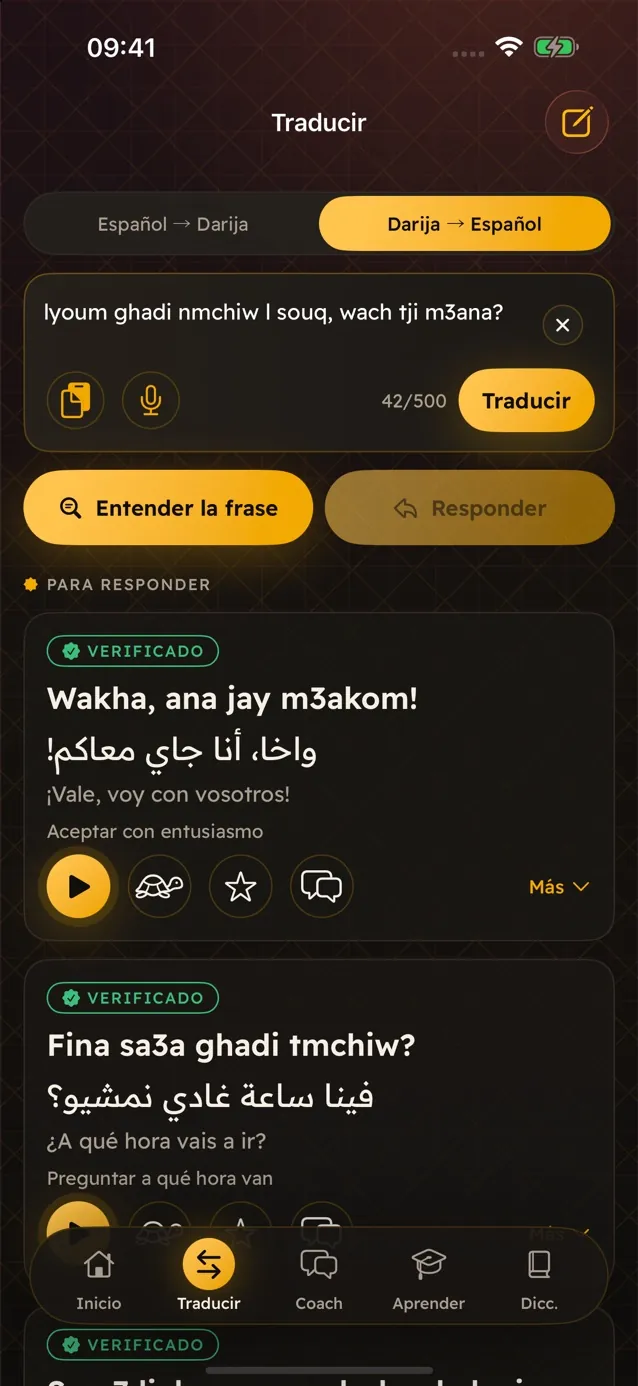This screenshot has height=1386, width=638.
Task: Open chat icon under Wakha, ana jay m3akom
Action: pyautogui.click(x=322, y=886)
